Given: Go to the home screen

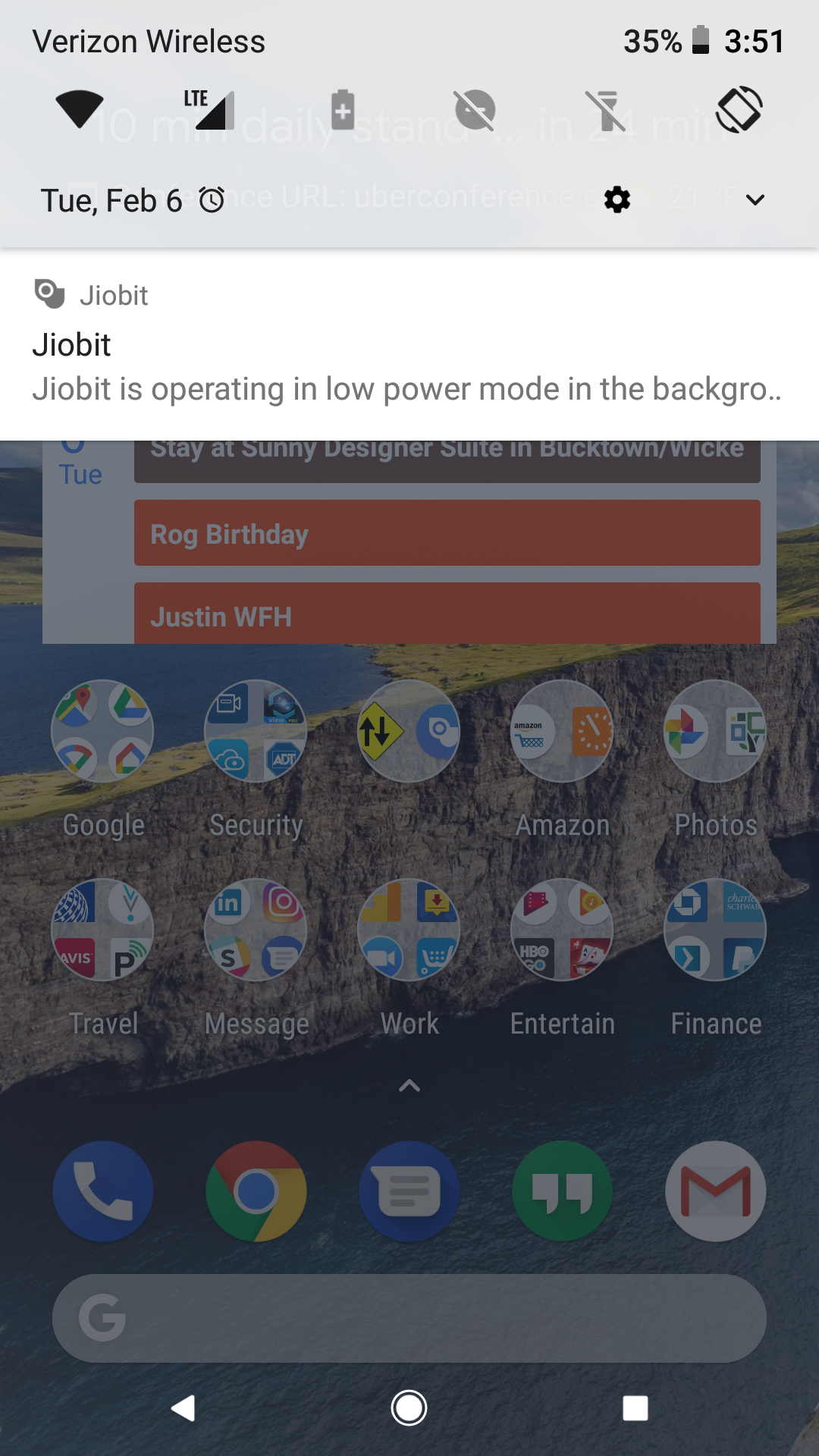Looking at the screenshot, I should click(409, 1408).
